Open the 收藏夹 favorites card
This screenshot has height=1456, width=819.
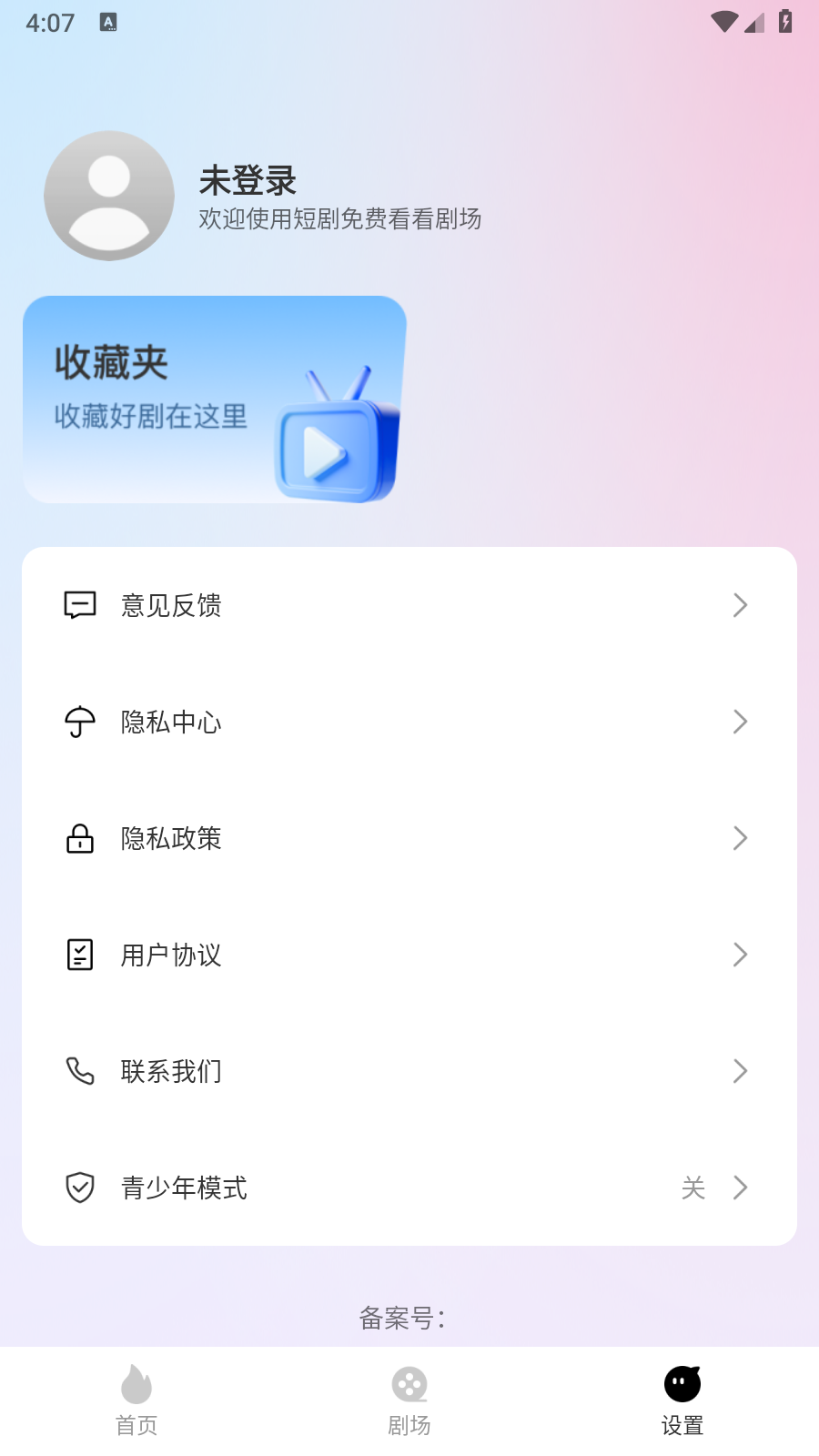tap(215, 399)
